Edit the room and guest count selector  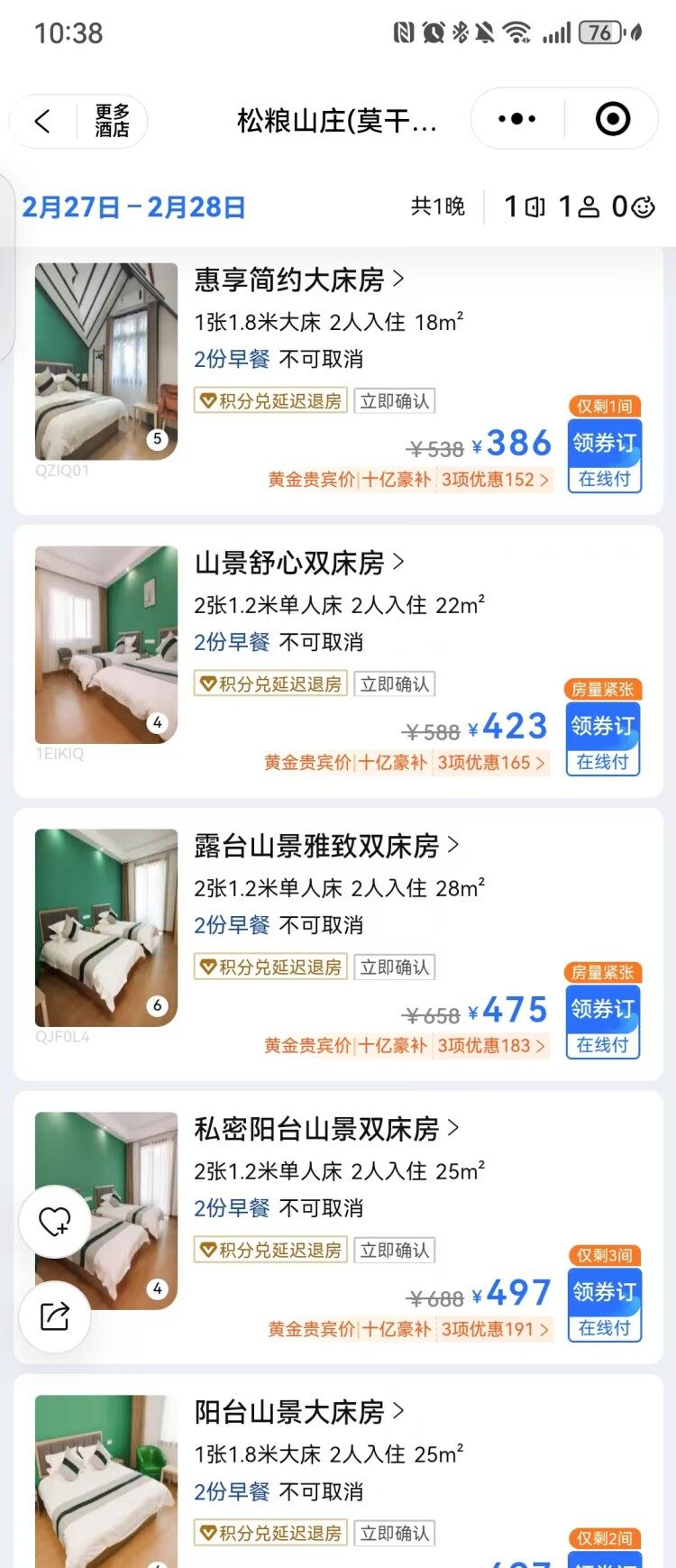pos(579,207)
